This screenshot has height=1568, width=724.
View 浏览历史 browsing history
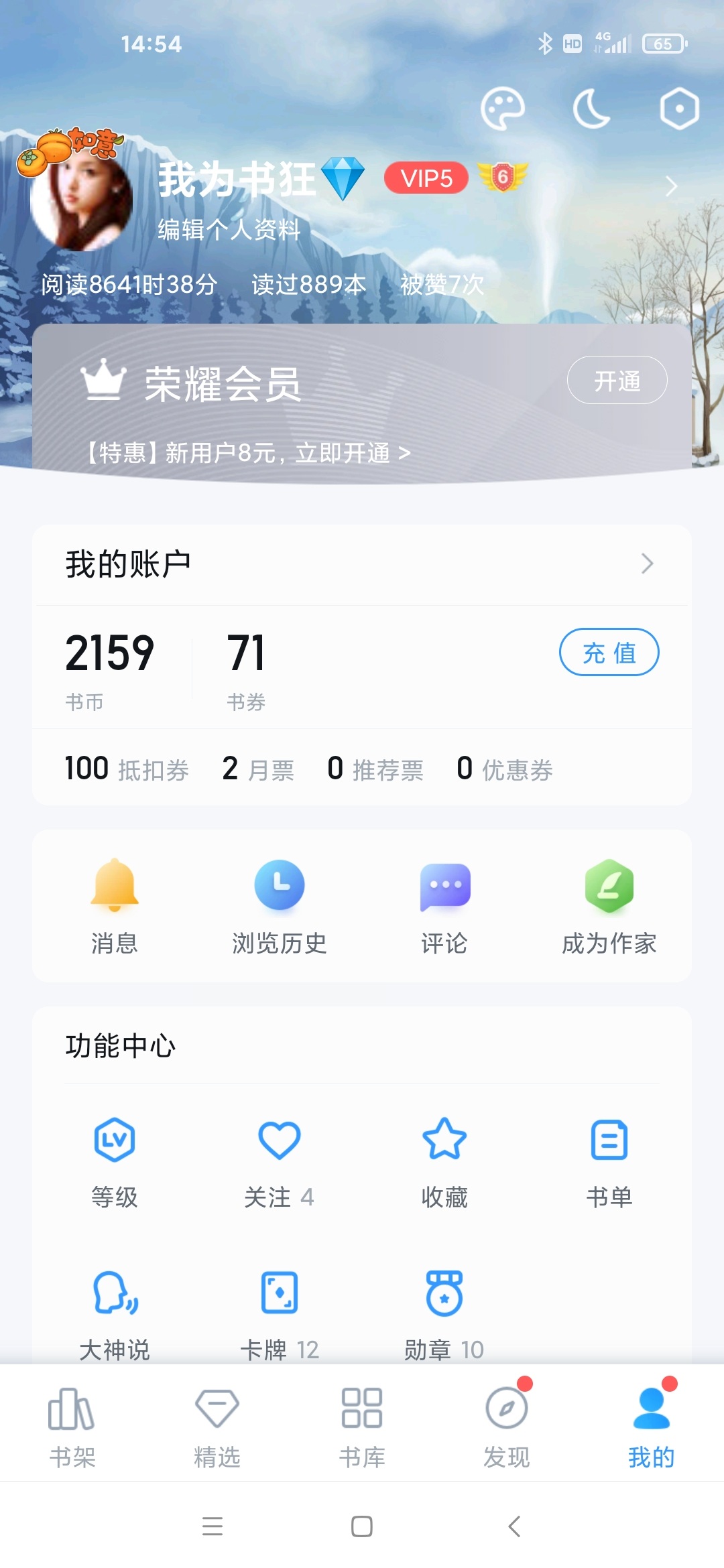point(280,906)
